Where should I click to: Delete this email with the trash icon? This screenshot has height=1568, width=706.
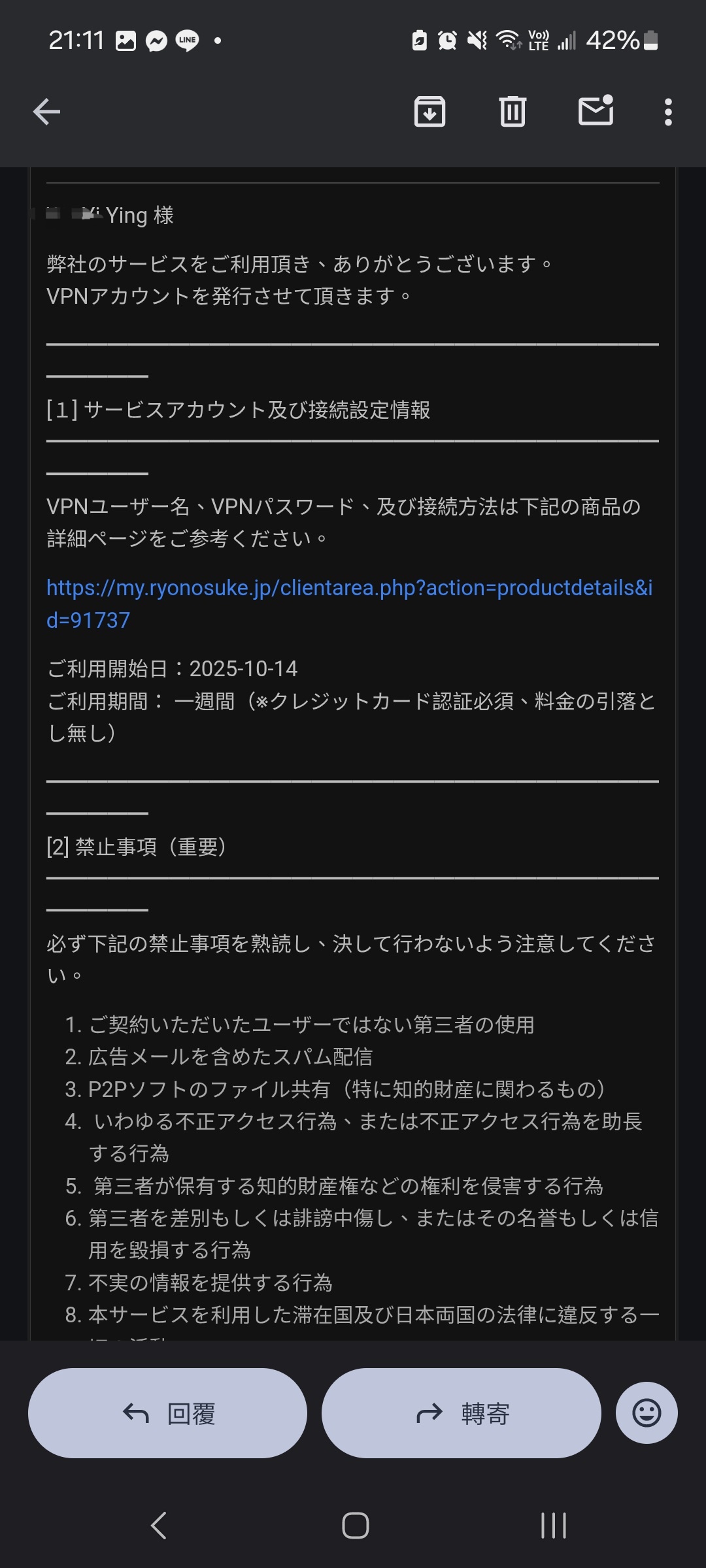[x=513, y=112]
